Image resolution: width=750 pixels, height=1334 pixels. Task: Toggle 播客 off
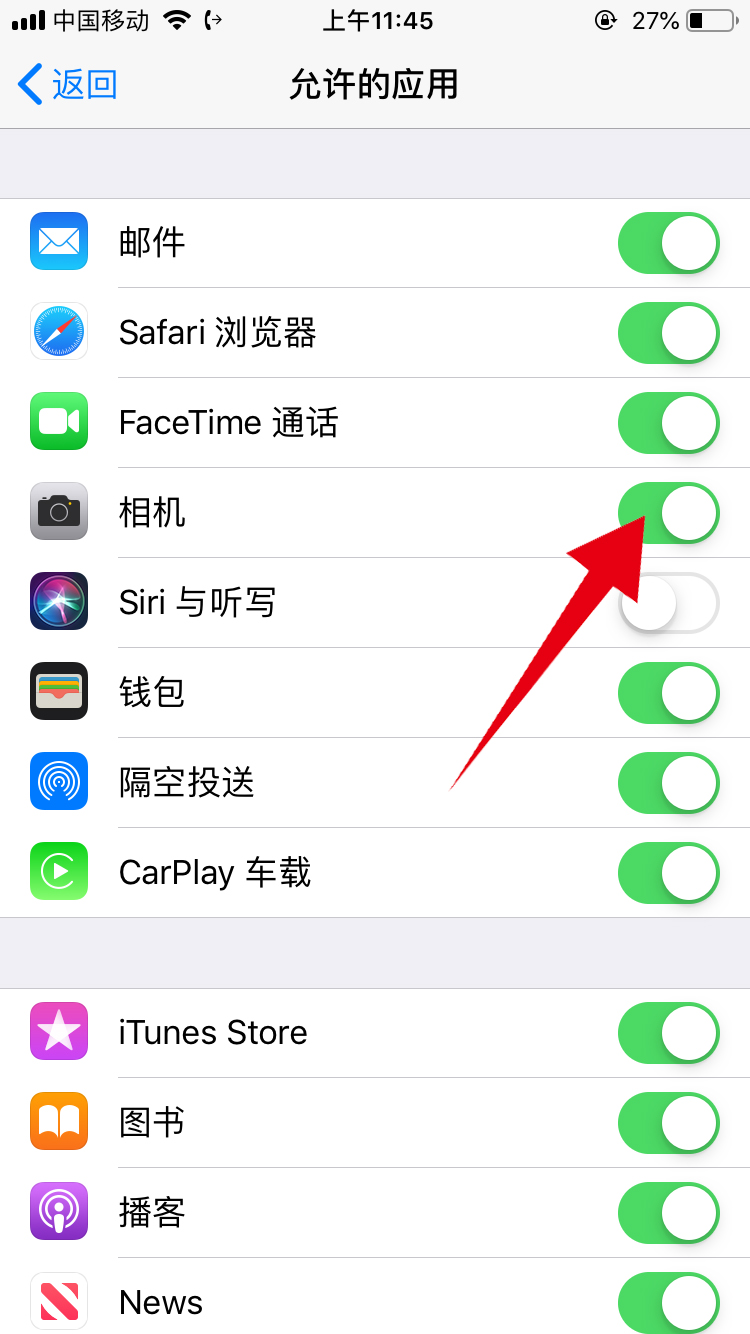[668, 1213]
